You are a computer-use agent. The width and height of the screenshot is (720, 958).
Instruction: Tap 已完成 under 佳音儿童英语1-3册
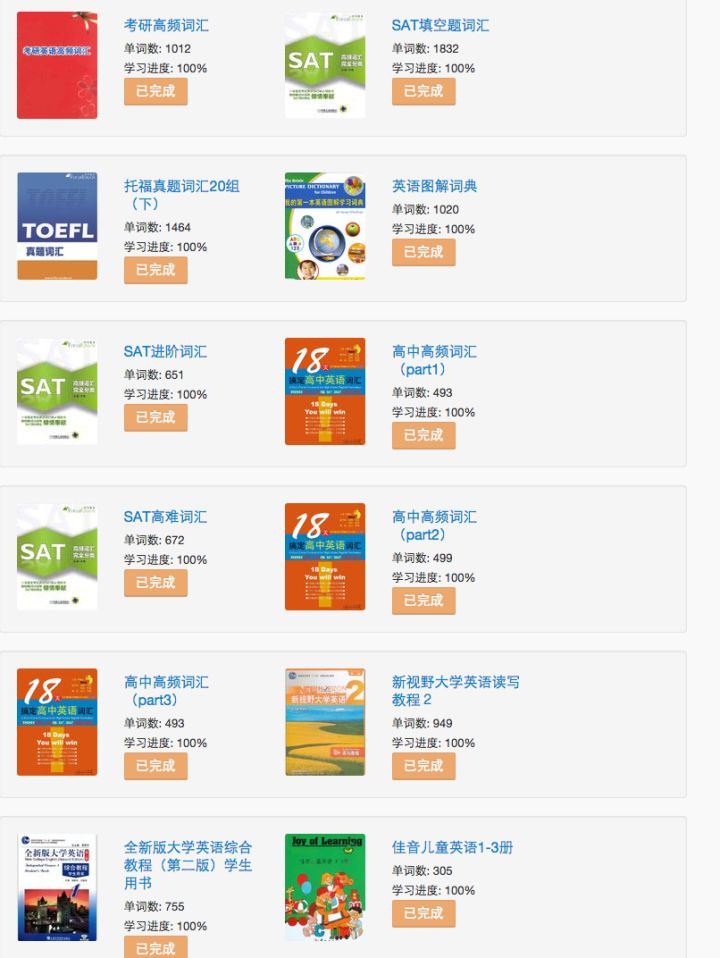(423, 913)
